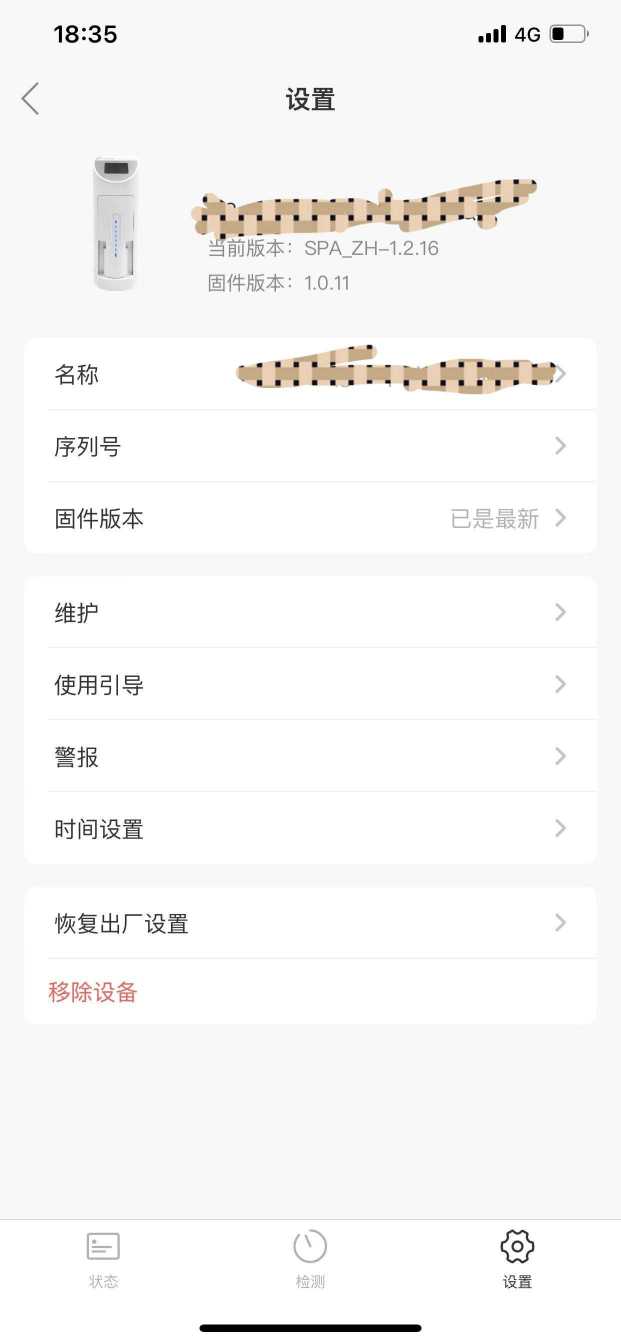Open the 维护 maintenance settings

coord(310,613)
